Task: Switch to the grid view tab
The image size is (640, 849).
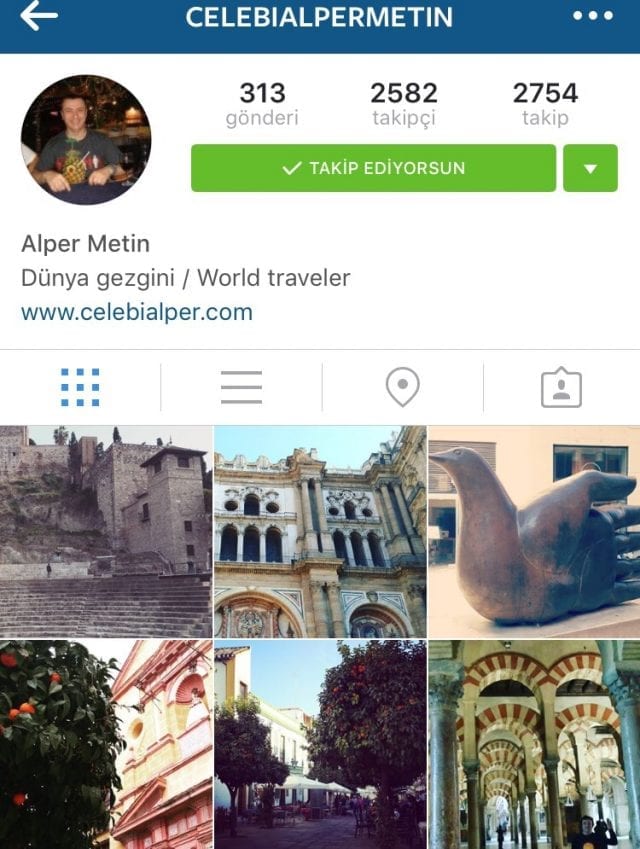Action: click(x=80, y=387)
